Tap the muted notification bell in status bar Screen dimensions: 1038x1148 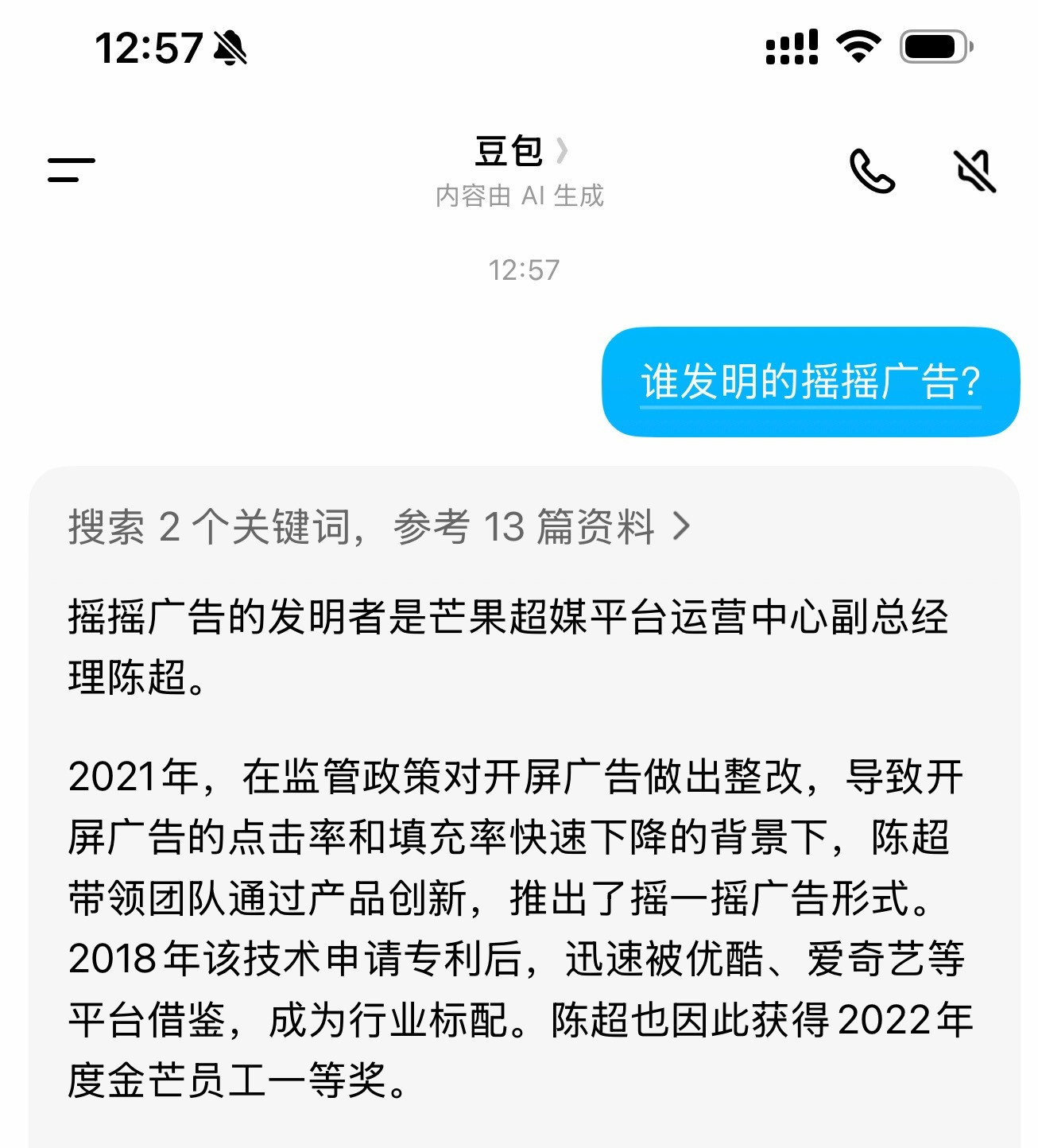click(227, 49)
